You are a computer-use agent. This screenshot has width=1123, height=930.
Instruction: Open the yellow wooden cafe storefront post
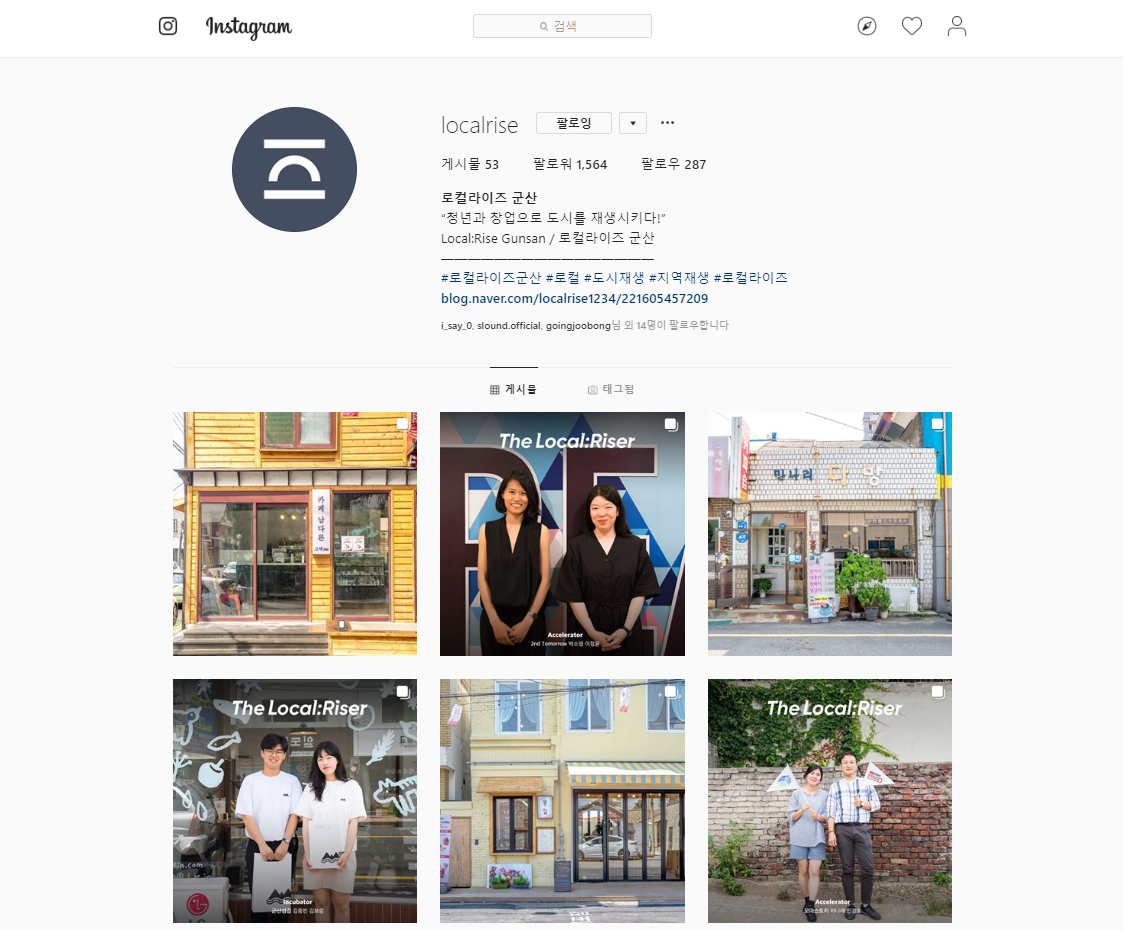294,533
